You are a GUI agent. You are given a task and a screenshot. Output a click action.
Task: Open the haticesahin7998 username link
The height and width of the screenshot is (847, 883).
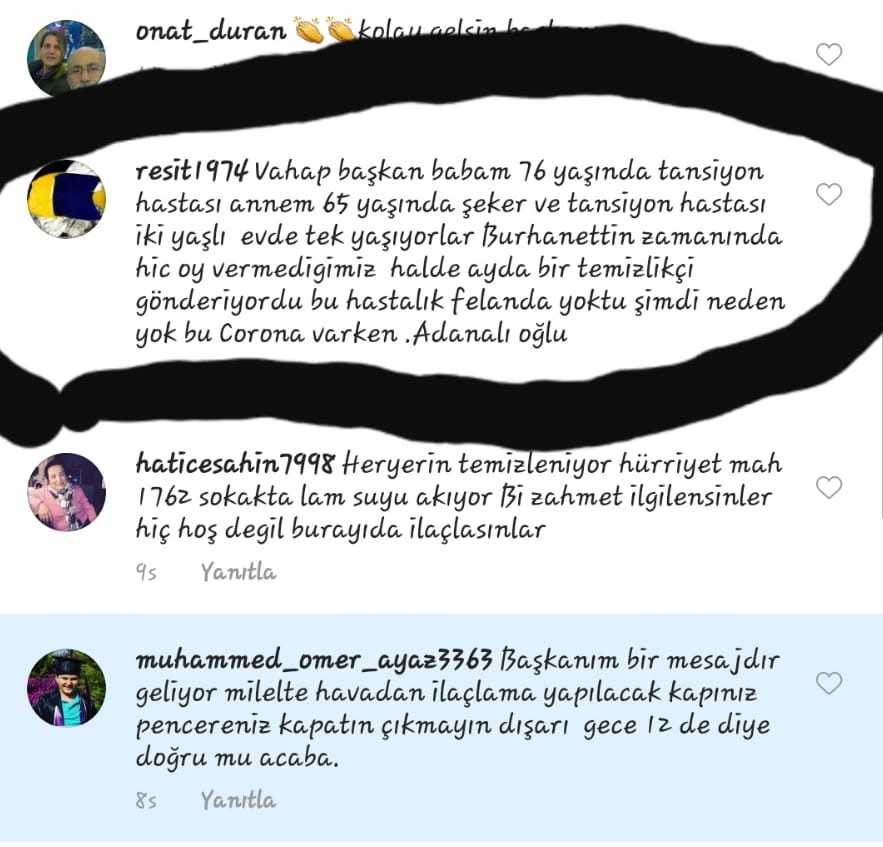point(235,465)
